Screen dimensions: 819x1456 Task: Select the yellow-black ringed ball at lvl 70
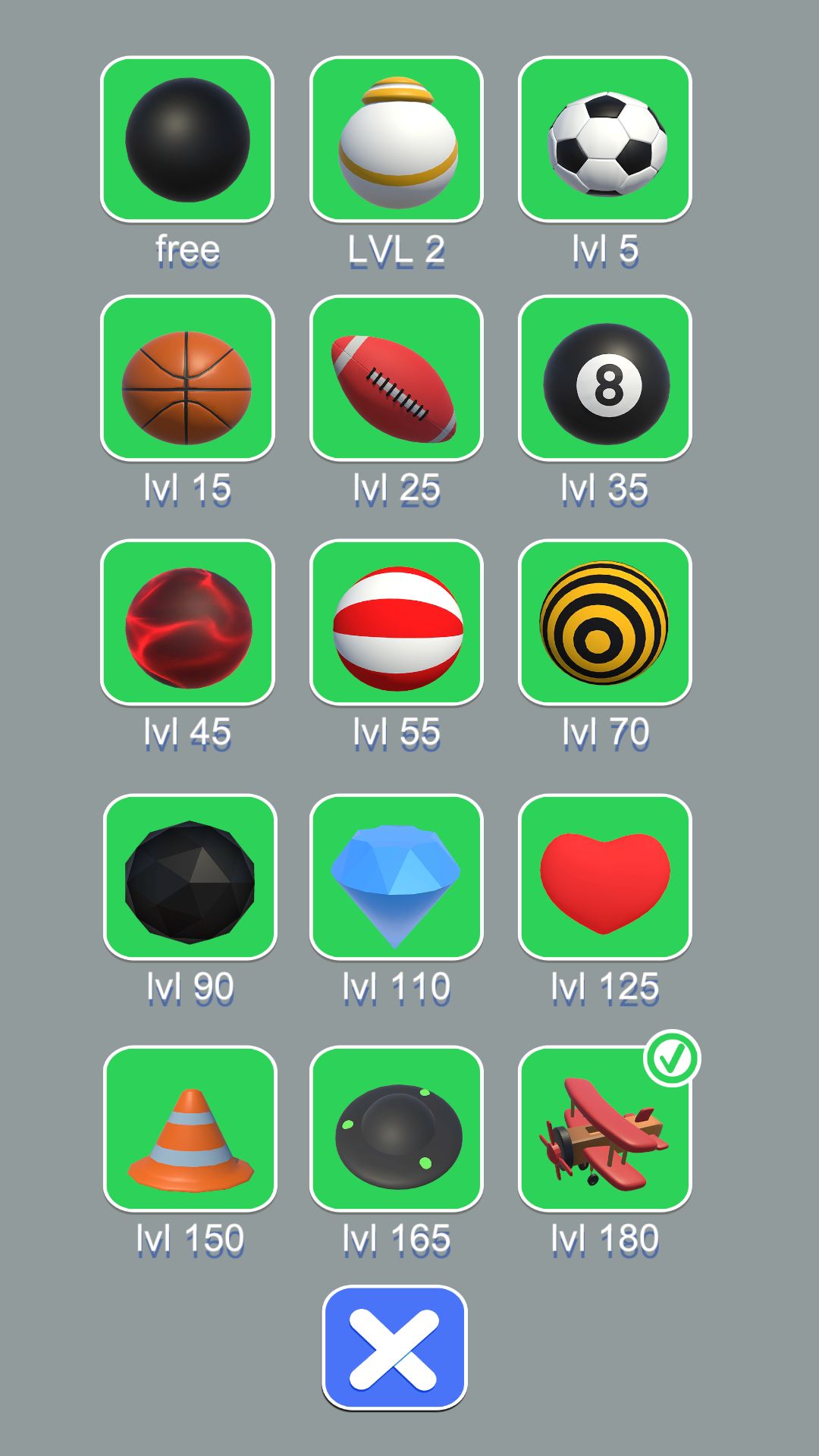(x=605, y=623)
